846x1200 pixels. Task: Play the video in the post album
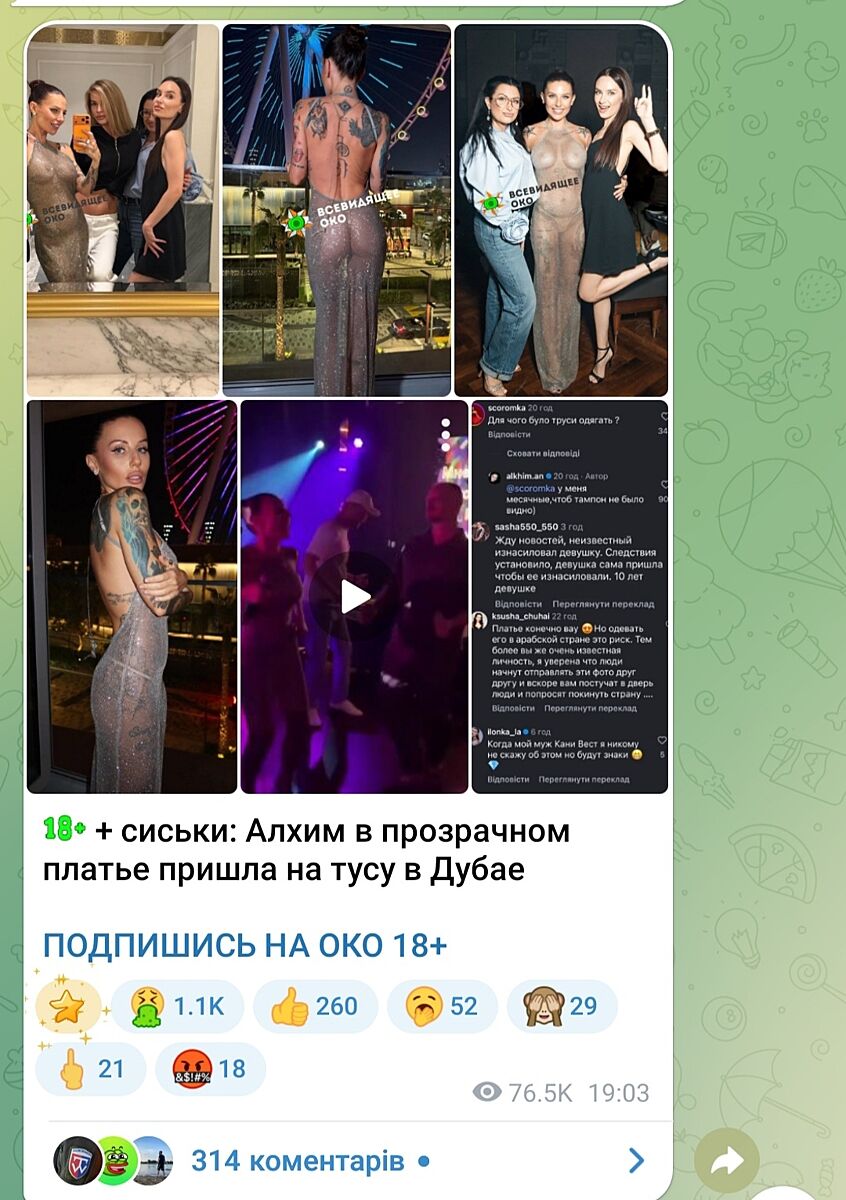[354, 597]
